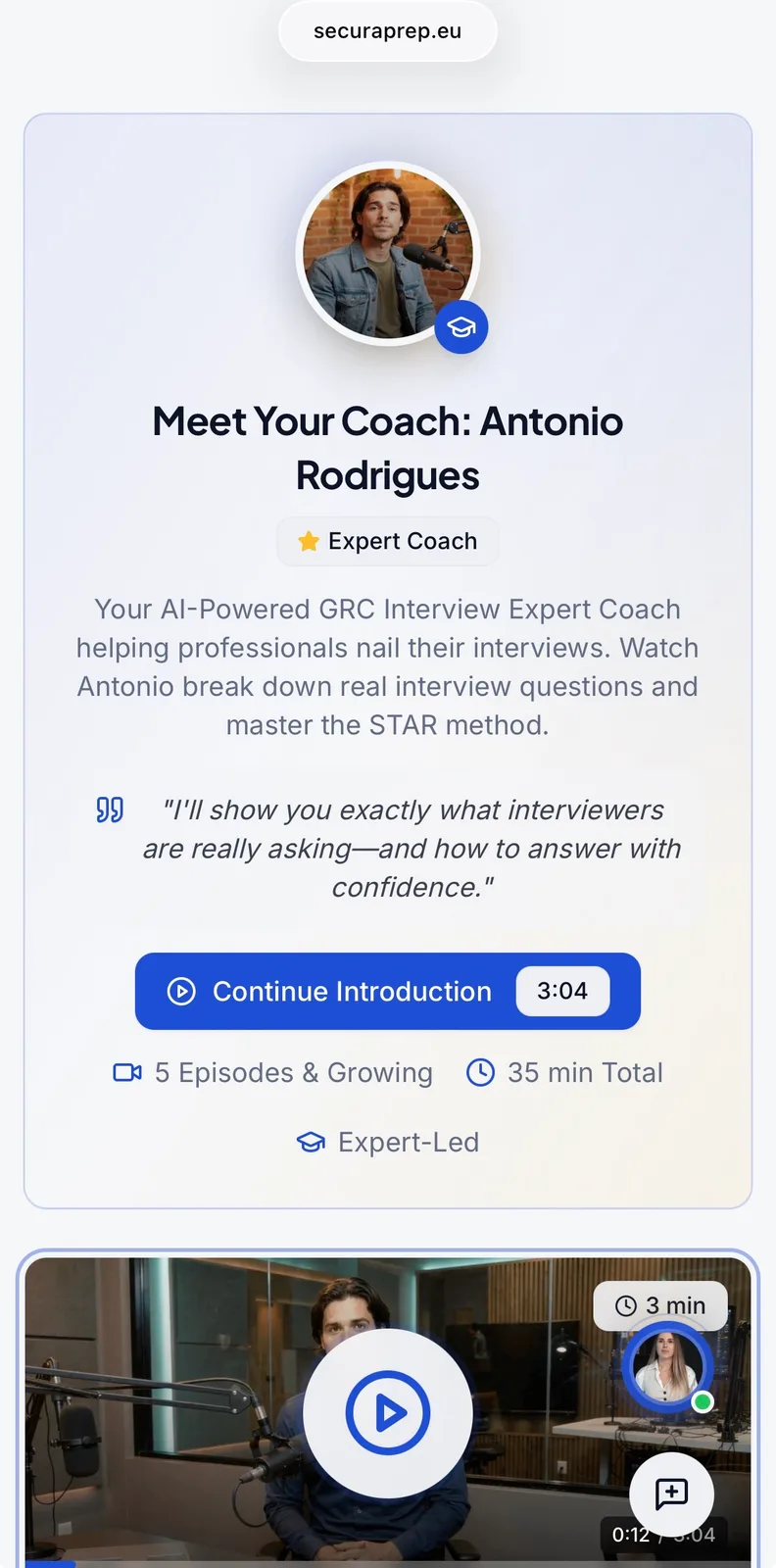Tap the securaprep.eu address pill
The image size is (776, 1568).
388,31
